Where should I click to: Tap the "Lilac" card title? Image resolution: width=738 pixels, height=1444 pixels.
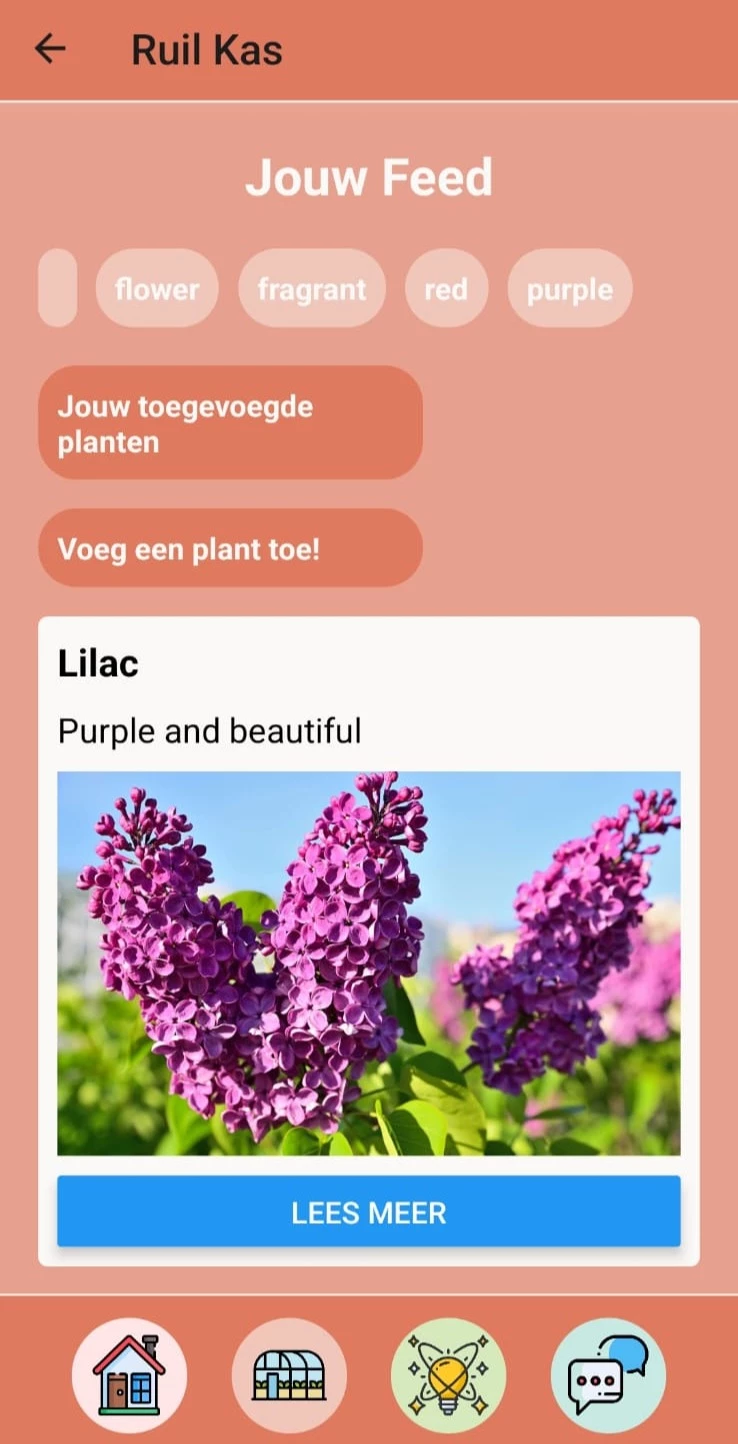(x=97, y=662)
